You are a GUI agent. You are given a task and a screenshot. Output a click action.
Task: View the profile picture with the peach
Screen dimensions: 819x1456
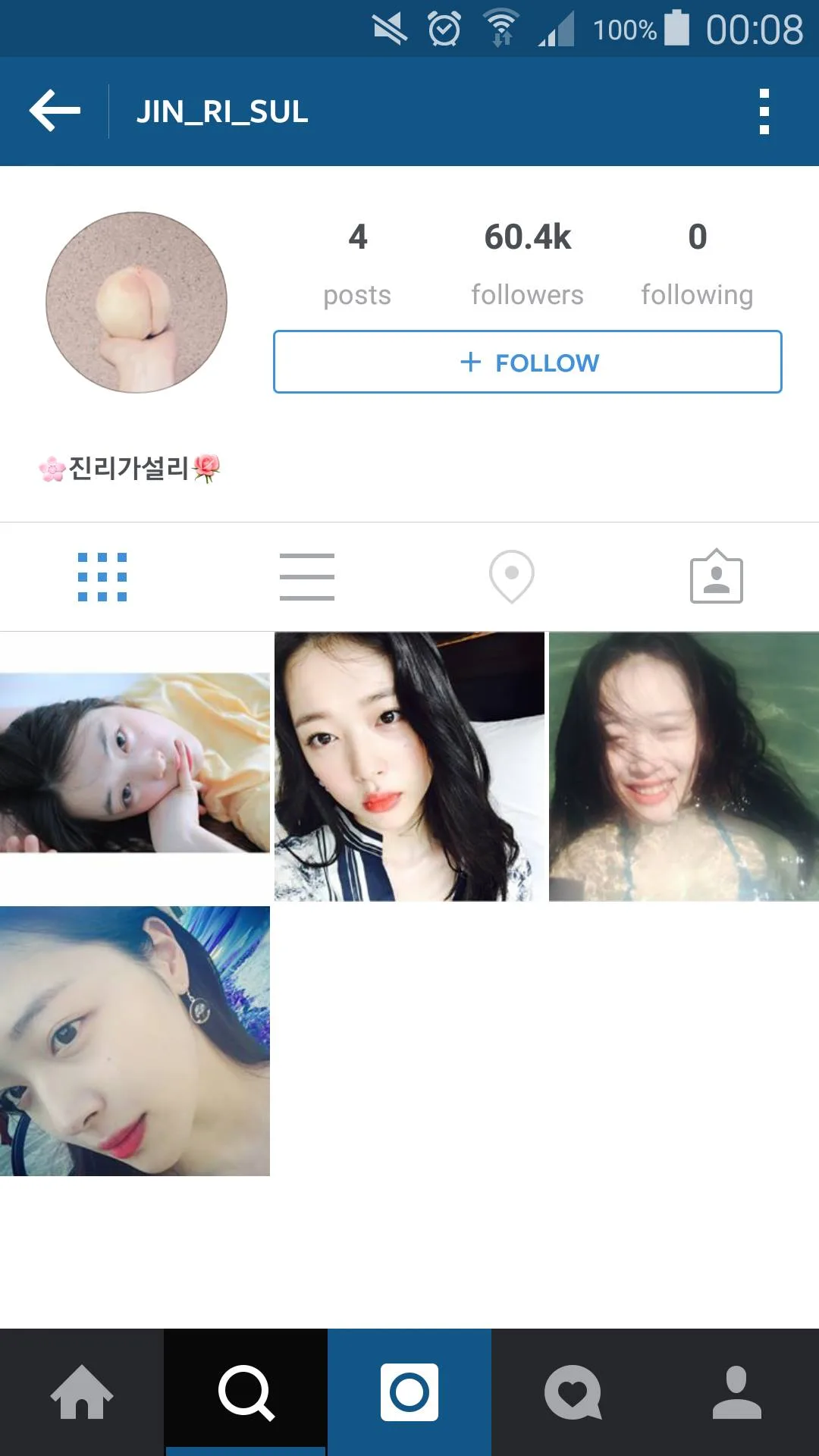click(136, 303)
